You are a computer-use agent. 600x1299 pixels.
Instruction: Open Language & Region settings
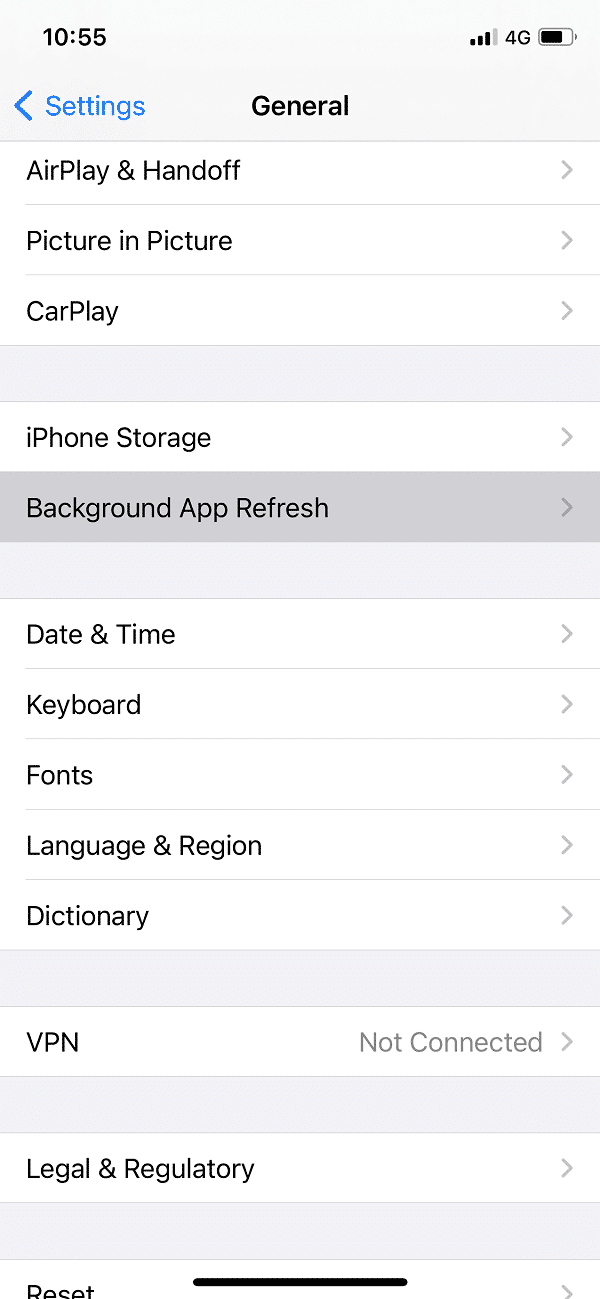[x=300, y=845]
